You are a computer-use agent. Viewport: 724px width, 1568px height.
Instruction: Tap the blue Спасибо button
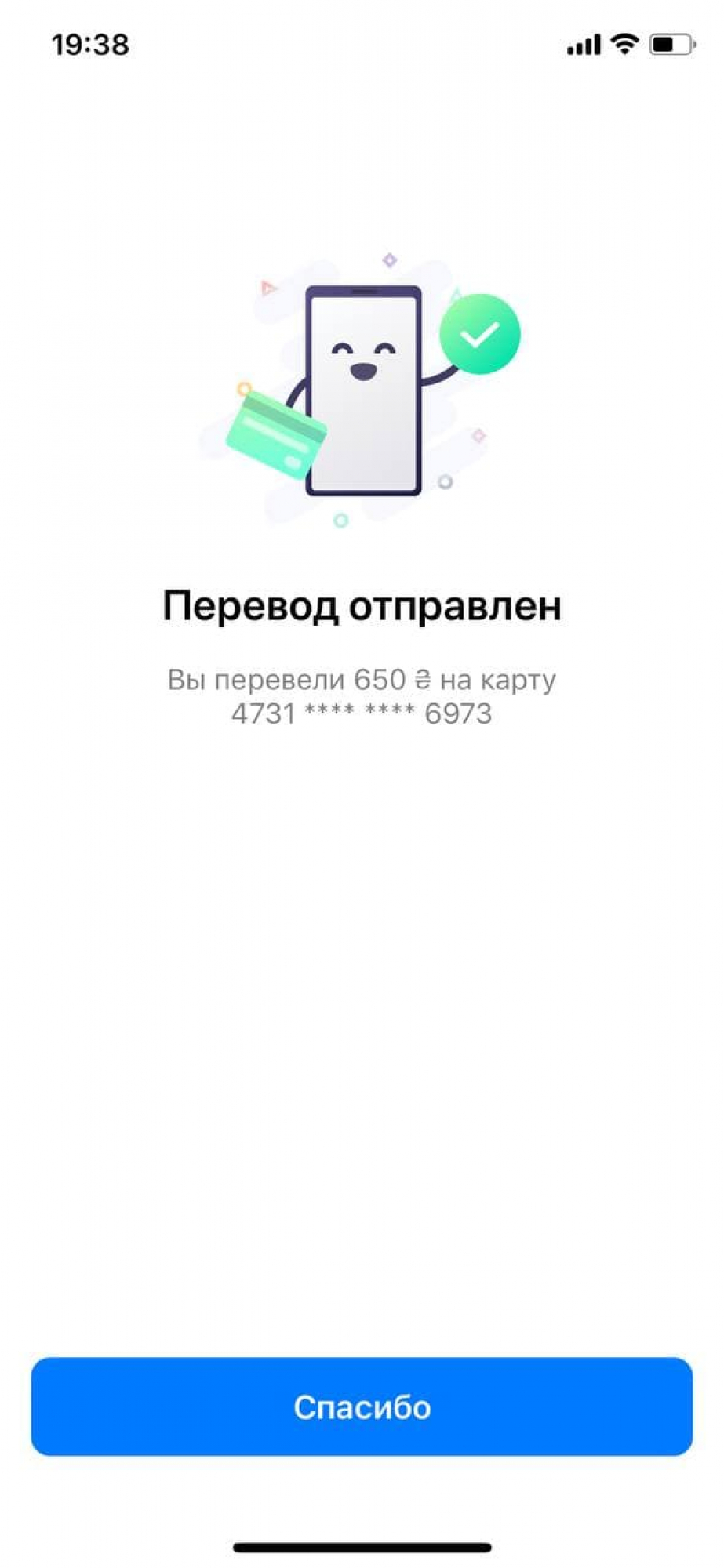(362, 1406)
